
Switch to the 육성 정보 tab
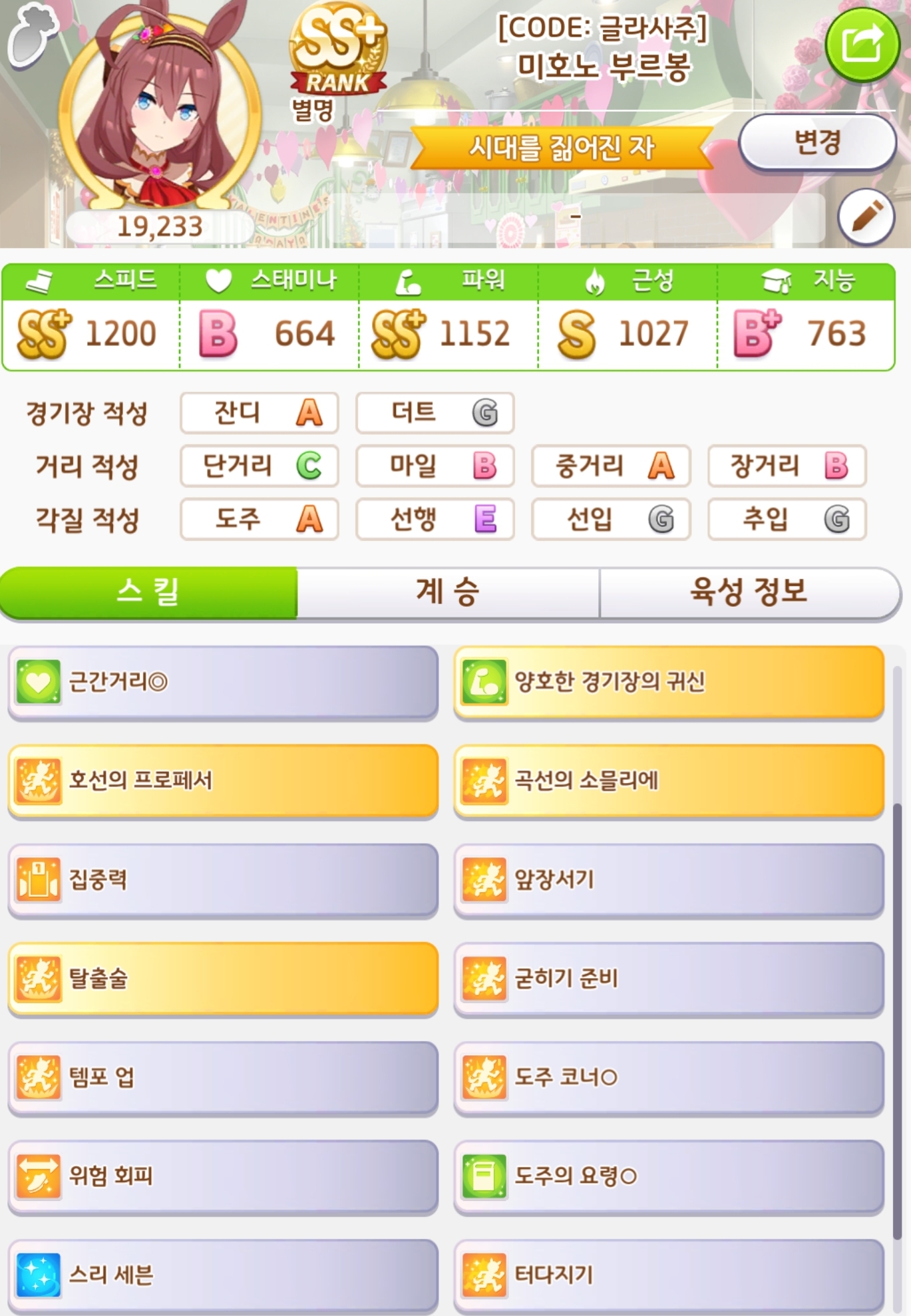click(749, 592)
